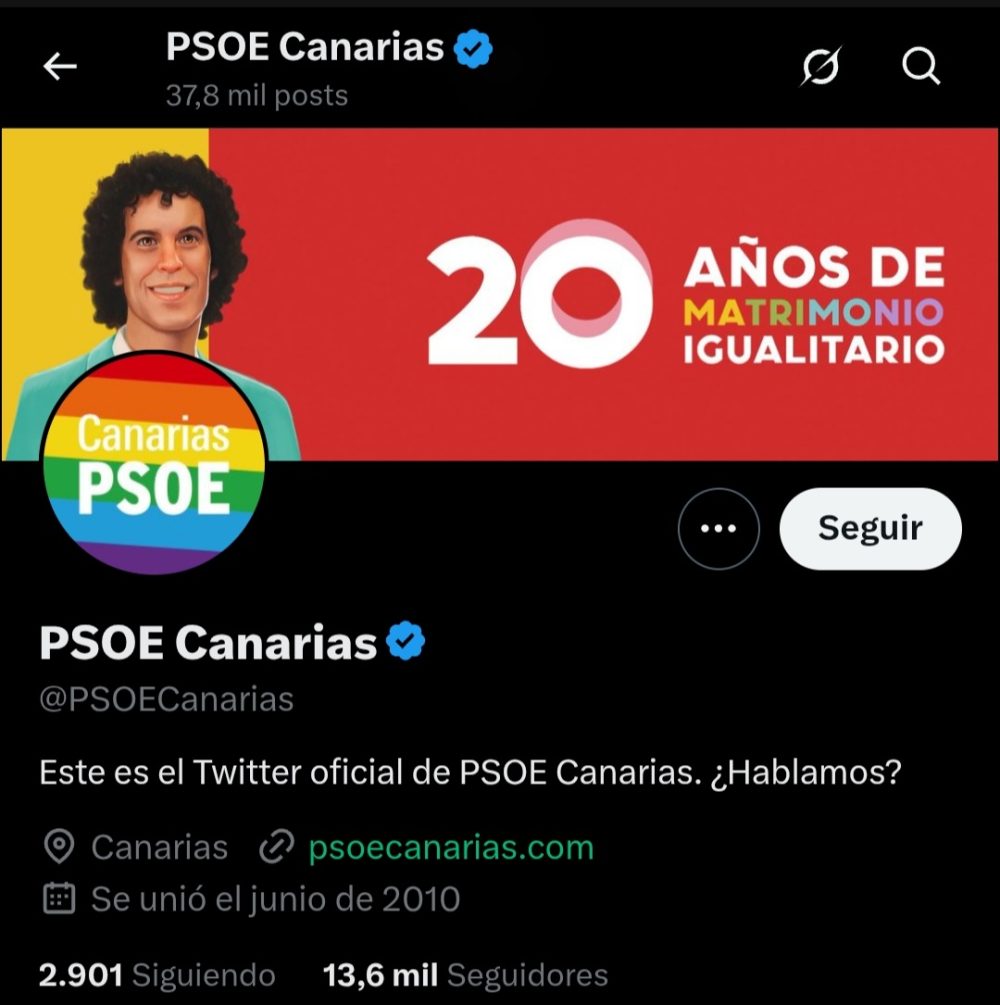Click the 37,8 mil posts counter
Viewport: 1000px width, 1005px height.
pos(255,96)
